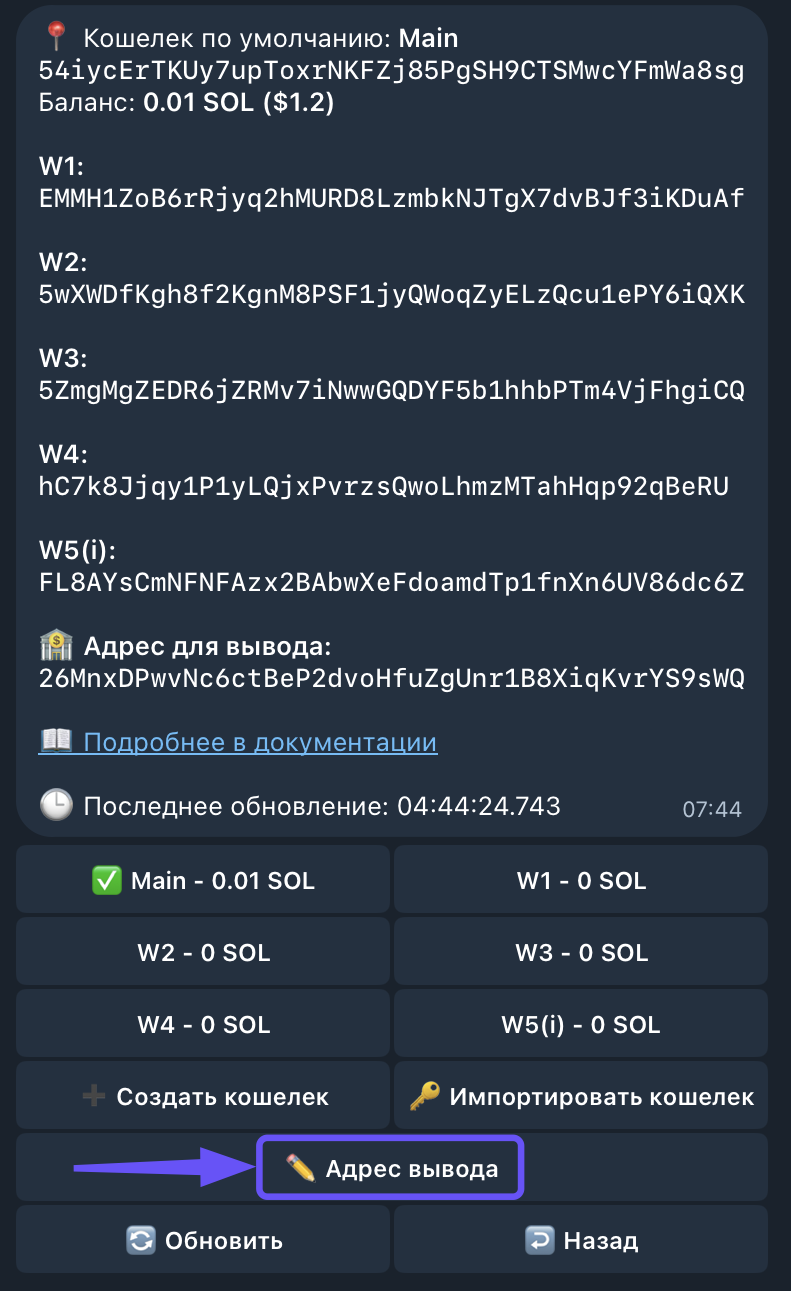Choose the W1 - 0 SOL wallet

[x=581, y=880]
